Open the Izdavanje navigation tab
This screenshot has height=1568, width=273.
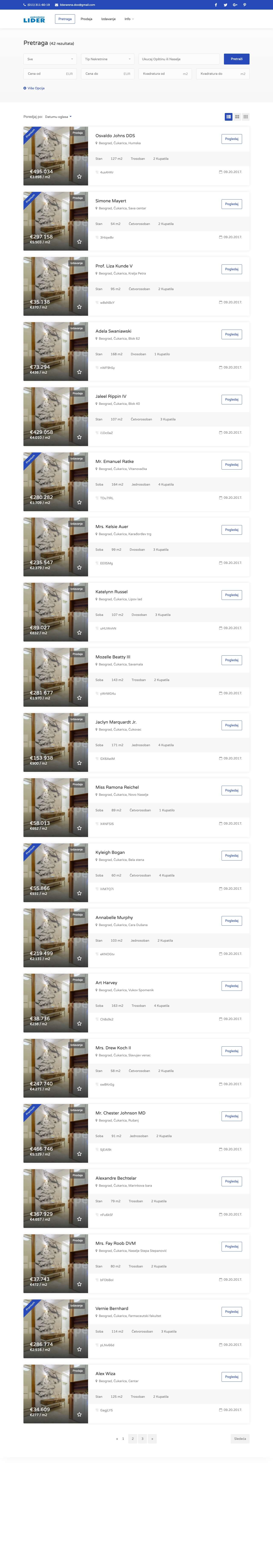[108, 19]
